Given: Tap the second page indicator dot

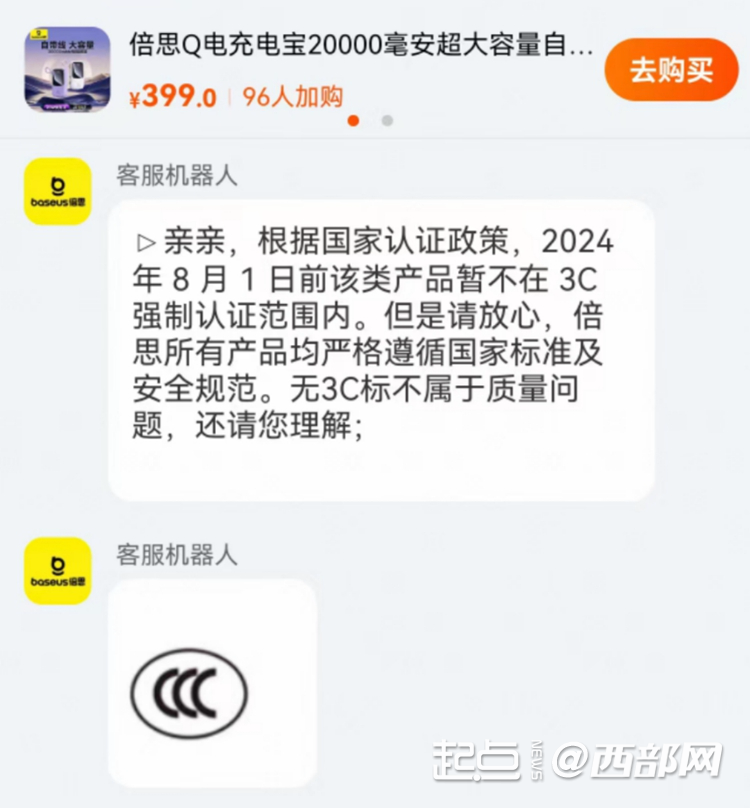Looking at the screenshot, I should pyautogui.click(x=387, y=121).
